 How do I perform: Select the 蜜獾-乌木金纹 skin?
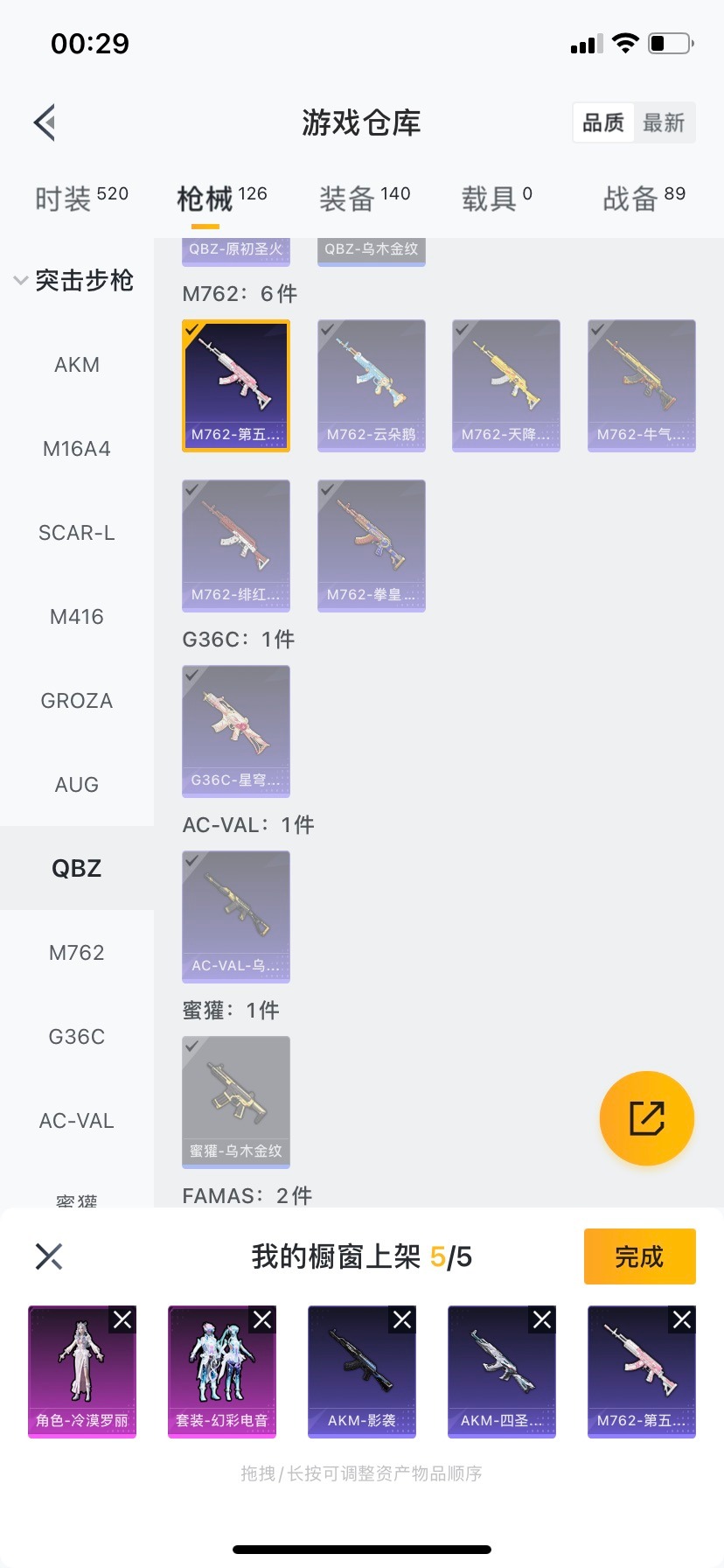(236, 1101)
